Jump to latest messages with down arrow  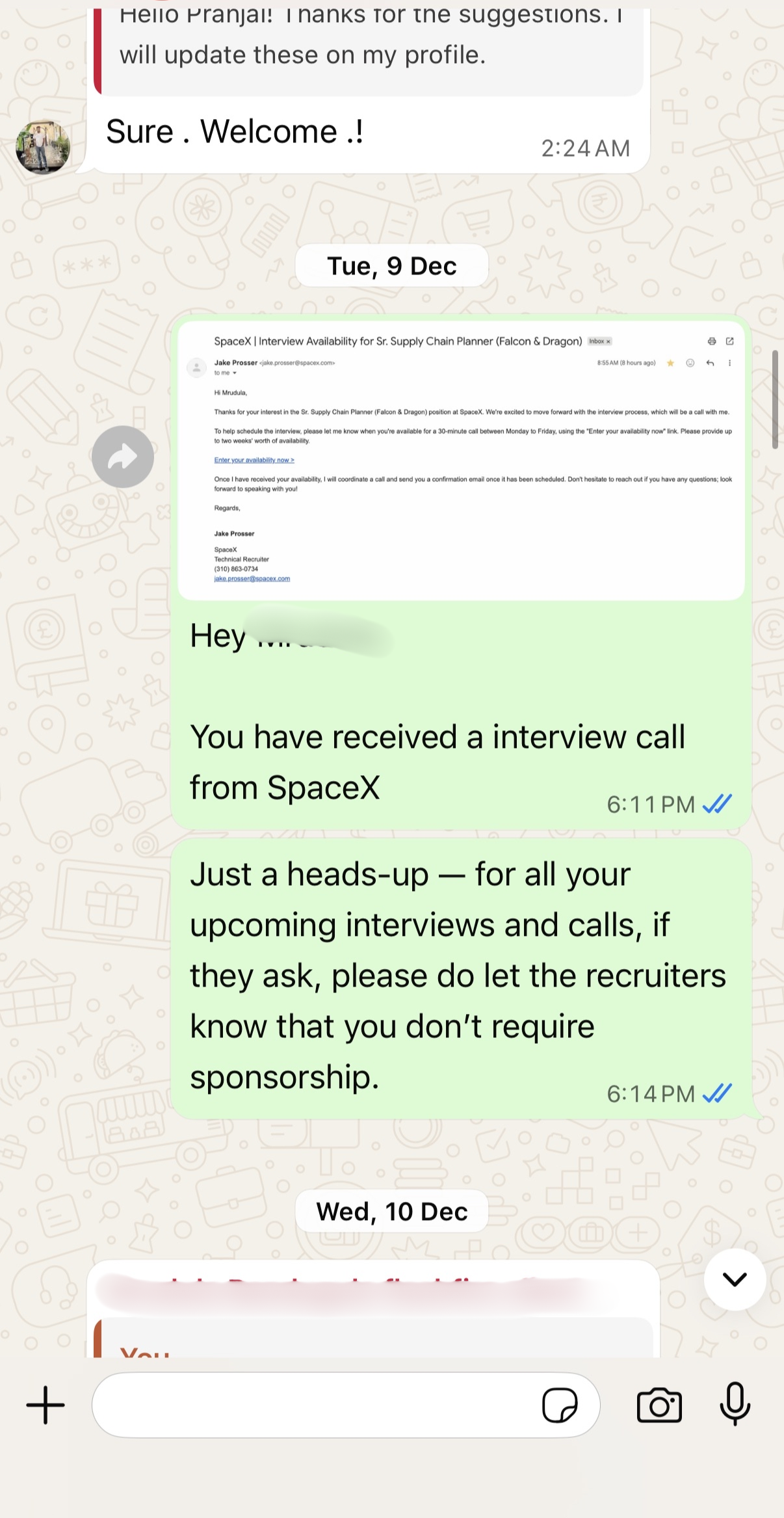click(735, 1279)
